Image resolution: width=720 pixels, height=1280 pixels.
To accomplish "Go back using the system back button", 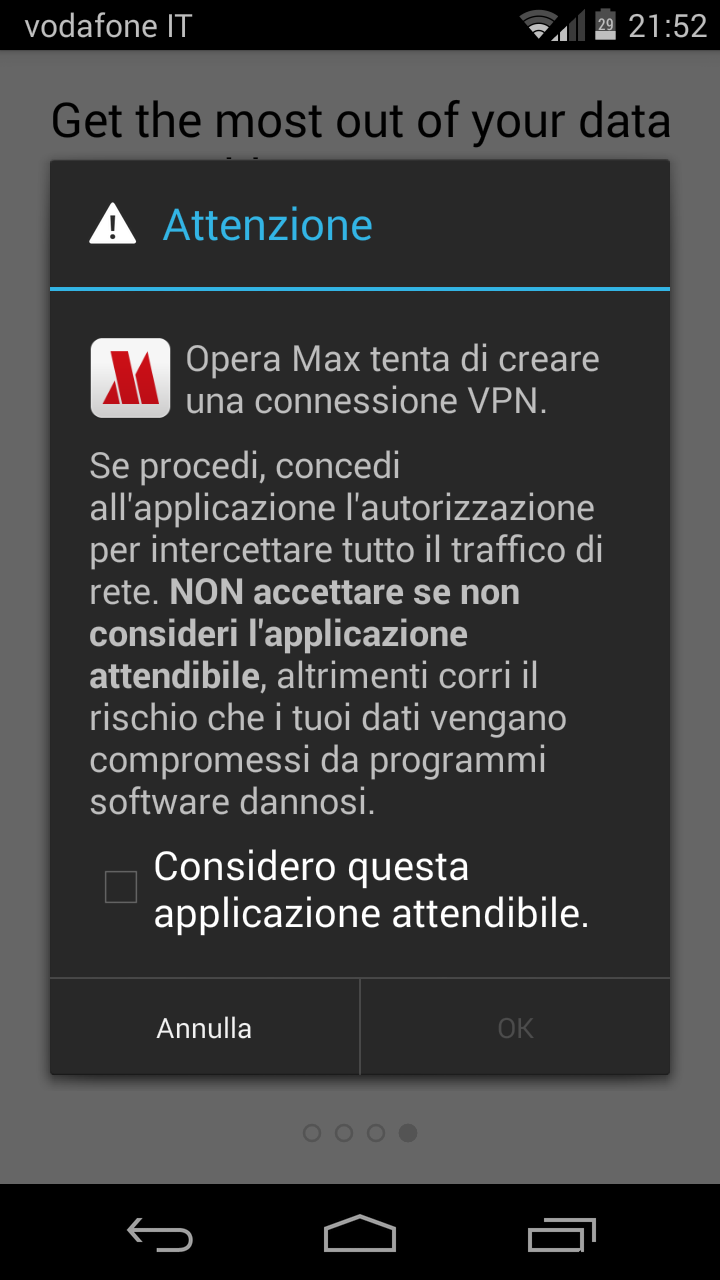I will [x=160, y=1234].
